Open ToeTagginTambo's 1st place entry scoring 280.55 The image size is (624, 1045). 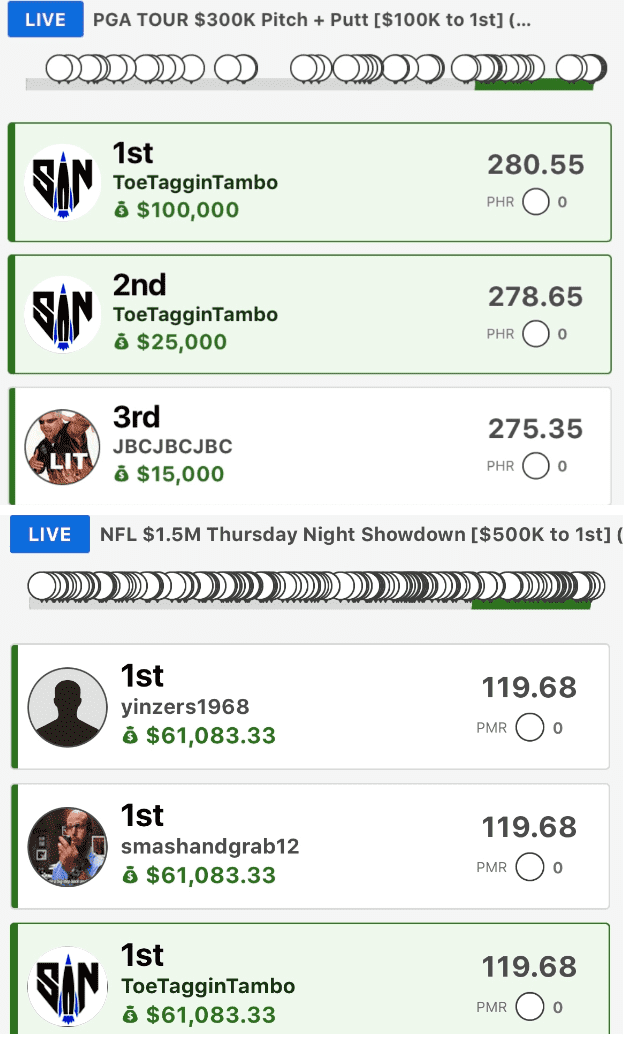click(x=310, y=182)
